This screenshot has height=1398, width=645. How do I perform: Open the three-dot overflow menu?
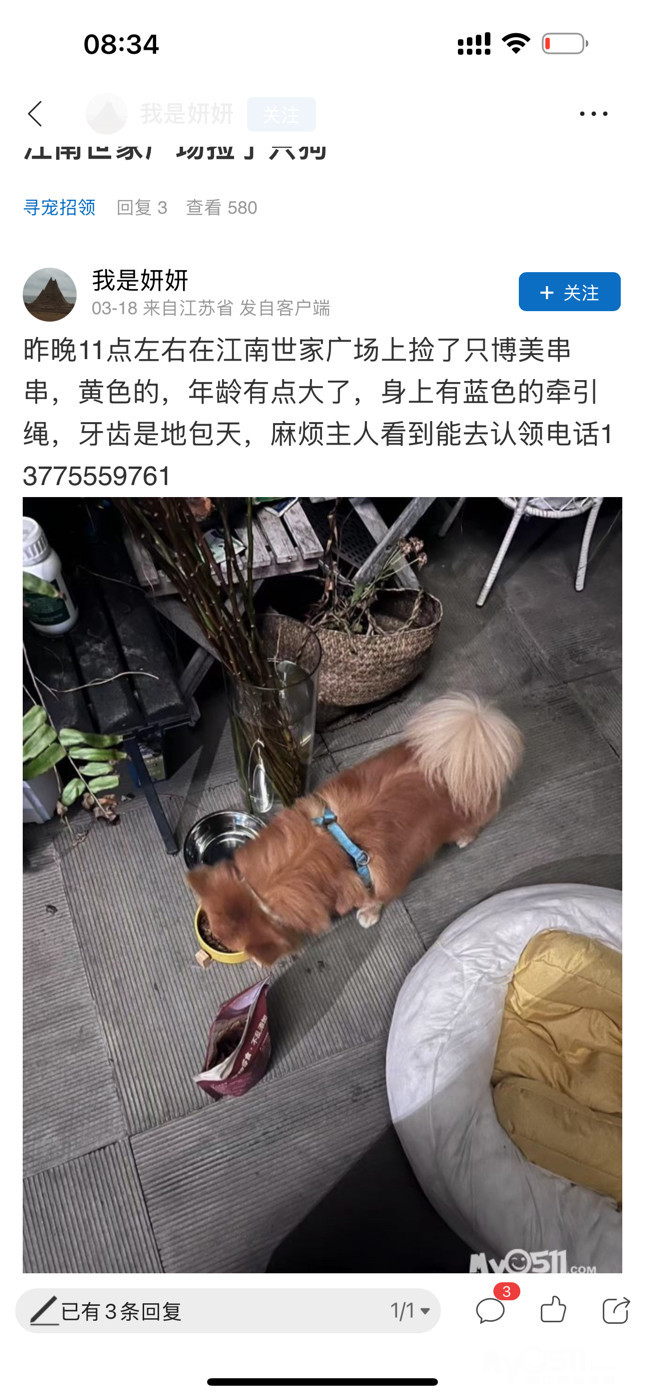pos(593,114)
